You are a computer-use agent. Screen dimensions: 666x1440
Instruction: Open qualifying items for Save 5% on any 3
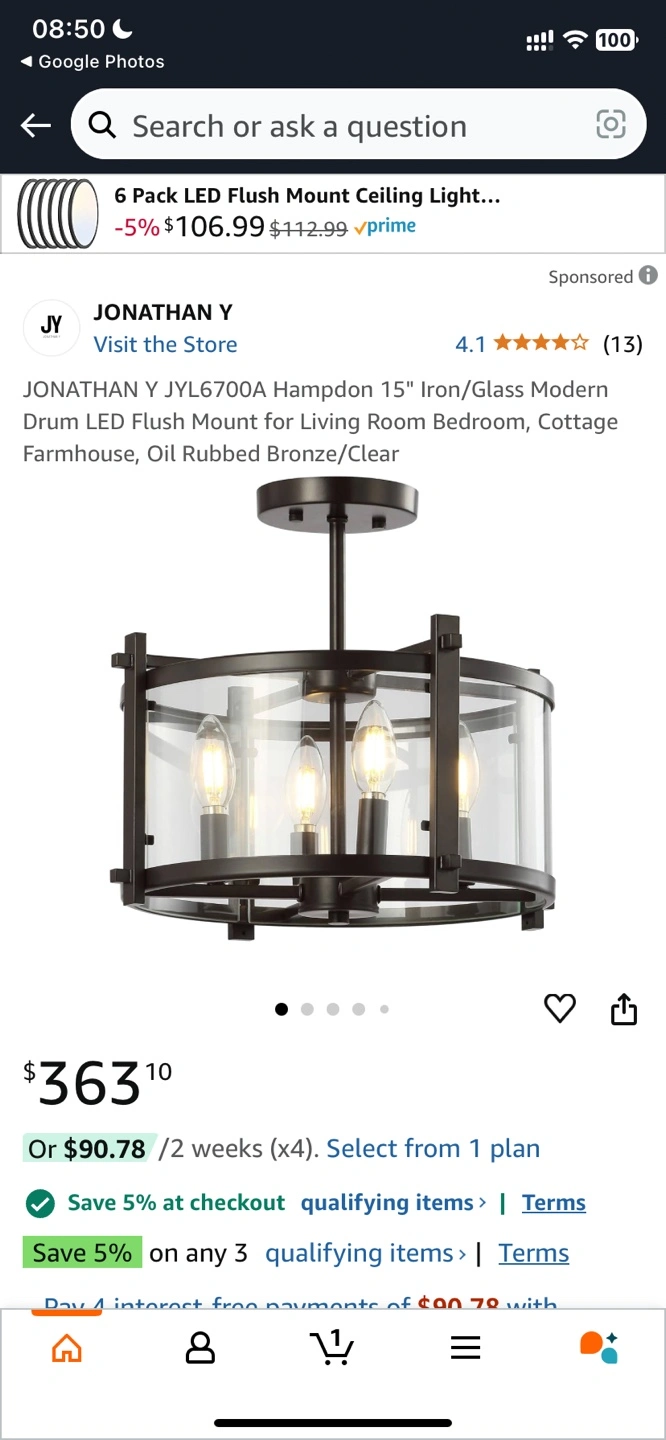point(365,1253)
